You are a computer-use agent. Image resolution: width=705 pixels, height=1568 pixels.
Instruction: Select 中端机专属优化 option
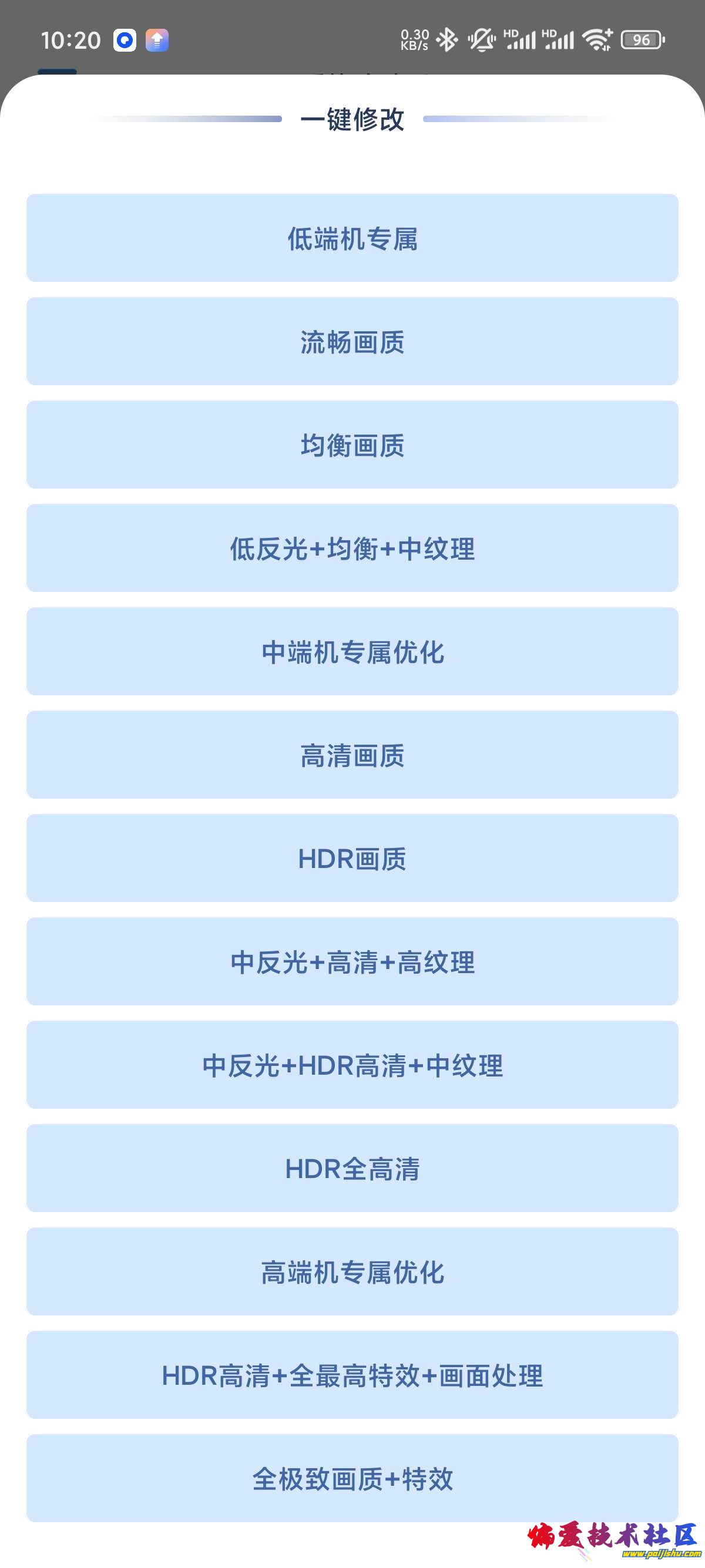pos(352,651)
